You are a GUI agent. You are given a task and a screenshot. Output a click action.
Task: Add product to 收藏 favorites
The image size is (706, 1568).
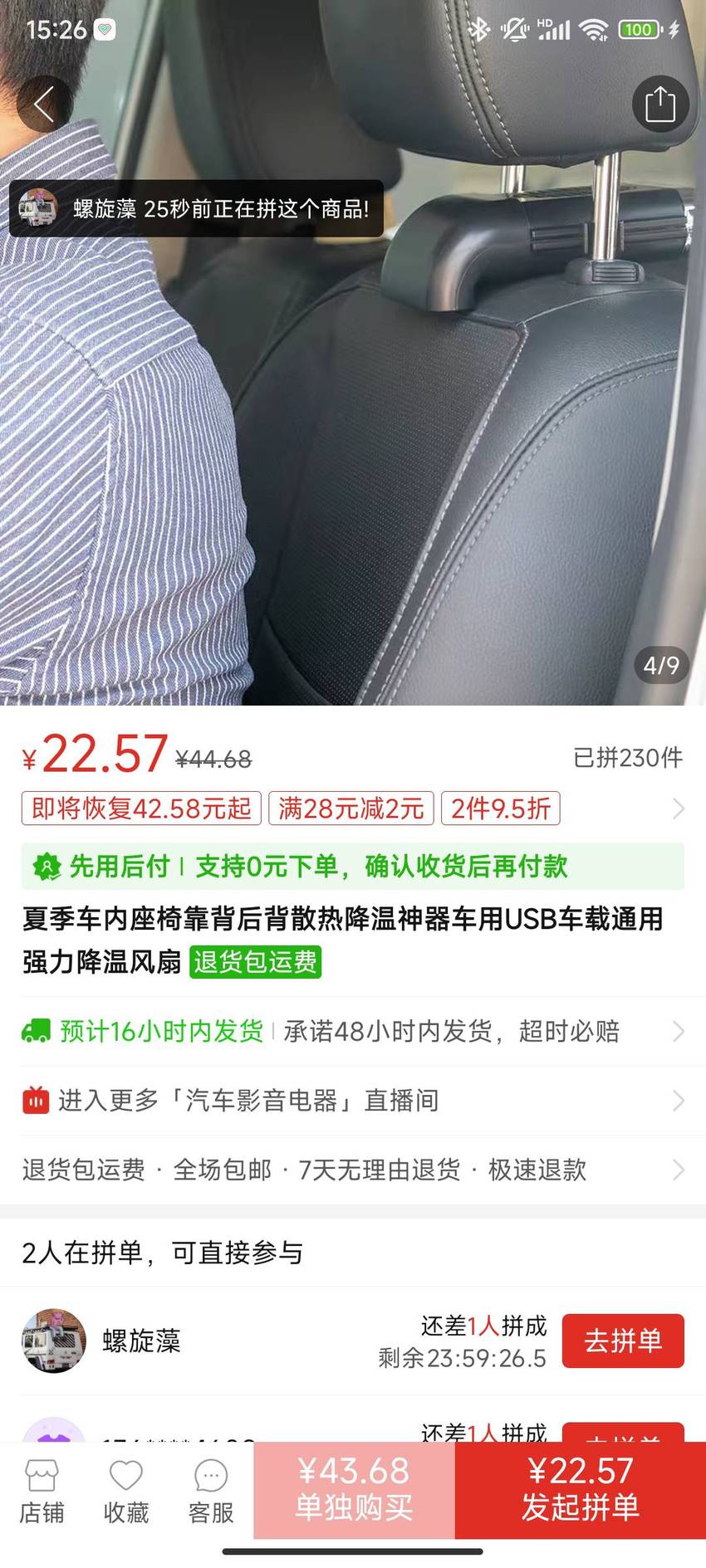126,1492
